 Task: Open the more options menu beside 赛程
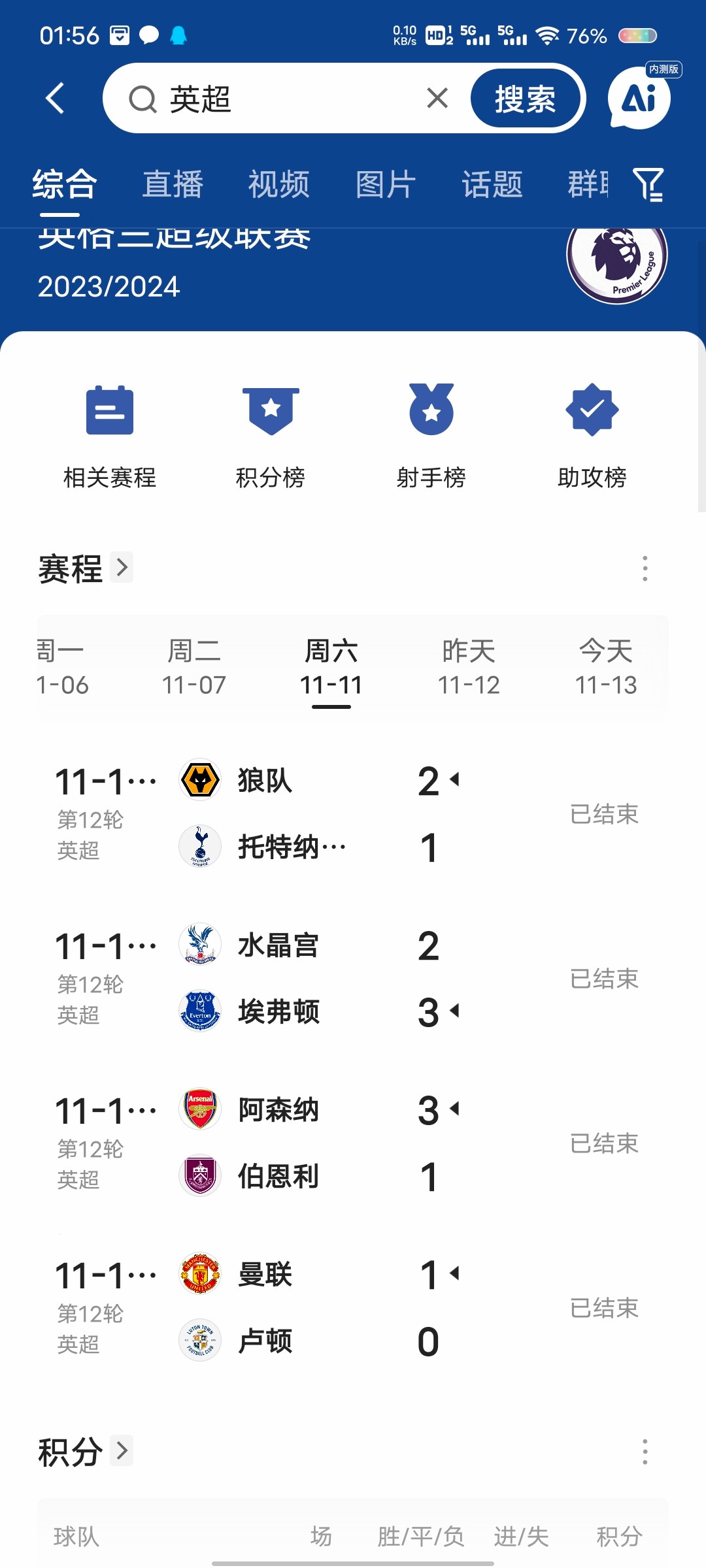(x=645, y=568)
